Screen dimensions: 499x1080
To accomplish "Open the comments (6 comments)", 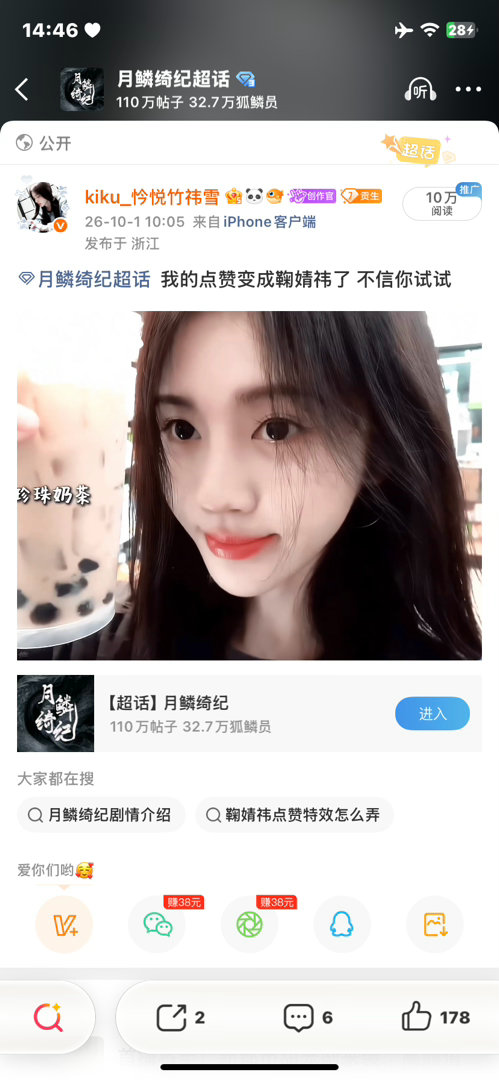I will [308, 1017].
